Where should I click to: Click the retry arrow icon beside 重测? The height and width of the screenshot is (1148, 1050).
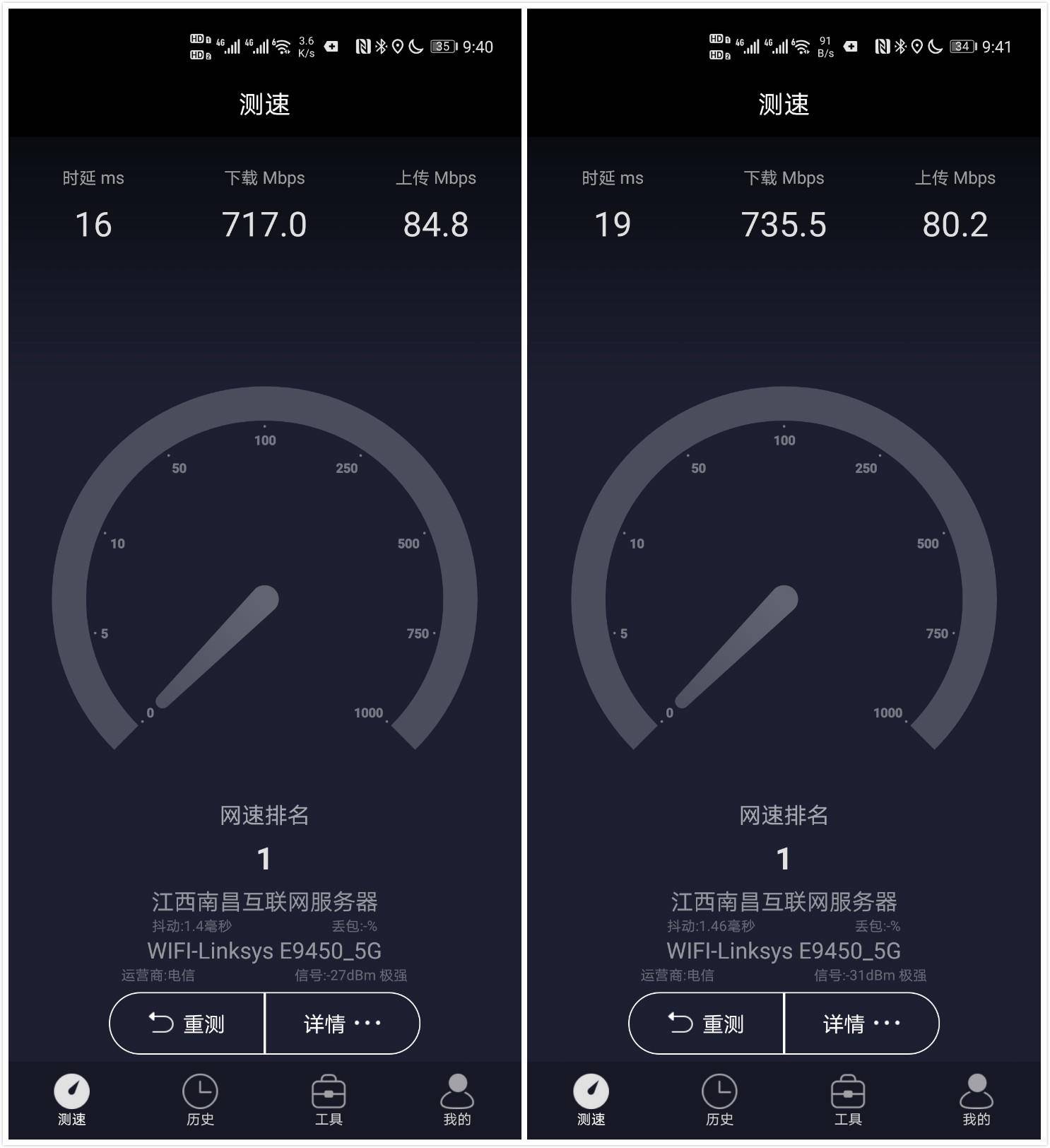click(161, 1023)
